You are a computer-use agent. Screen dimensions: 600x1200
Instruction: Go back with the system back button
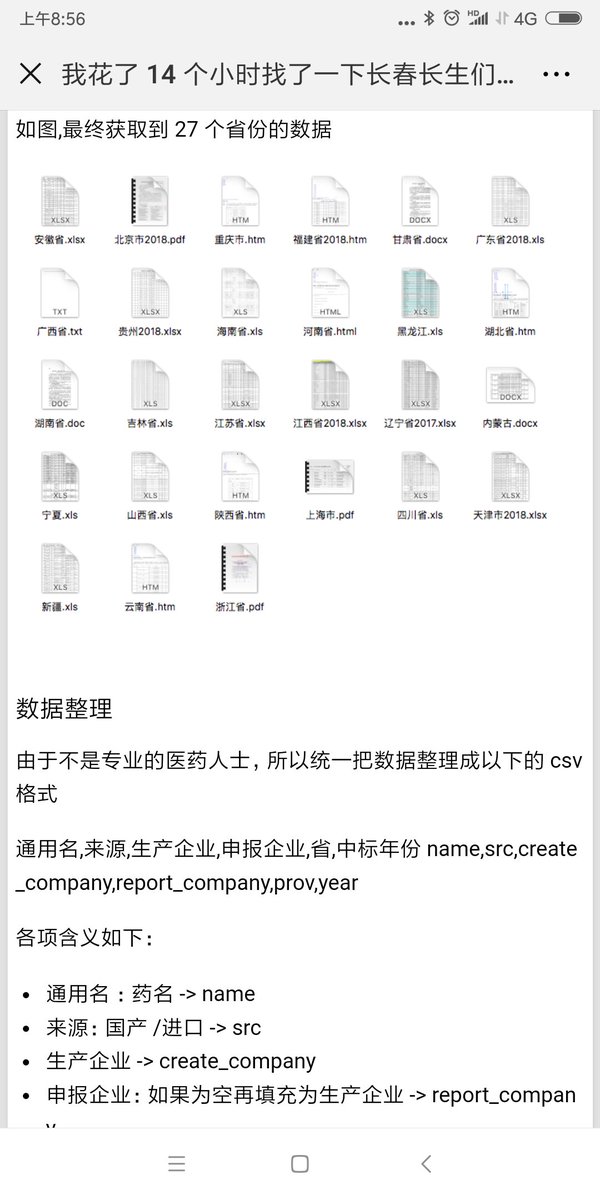point(426,1163)
